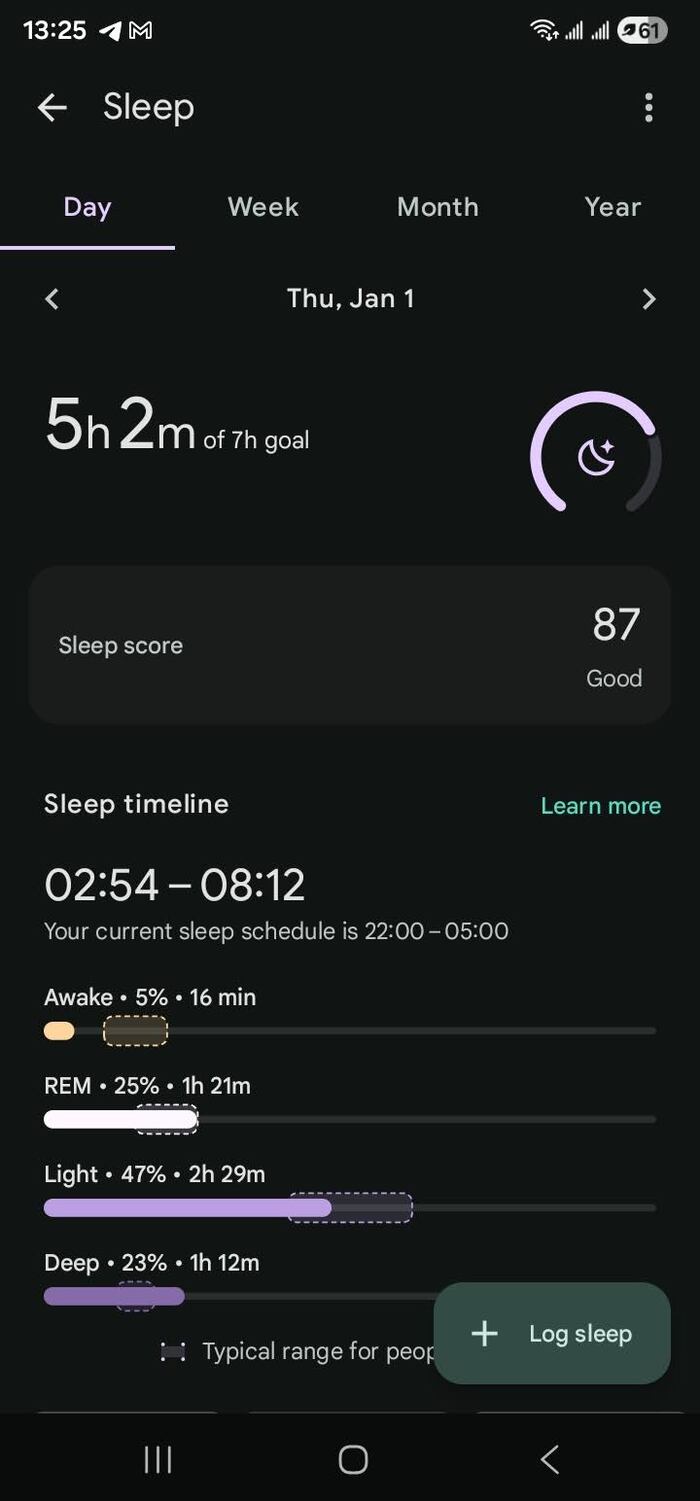Switch to the Month tab
The width and height of the screenshot is (700, 1501).
click(438, 207)
